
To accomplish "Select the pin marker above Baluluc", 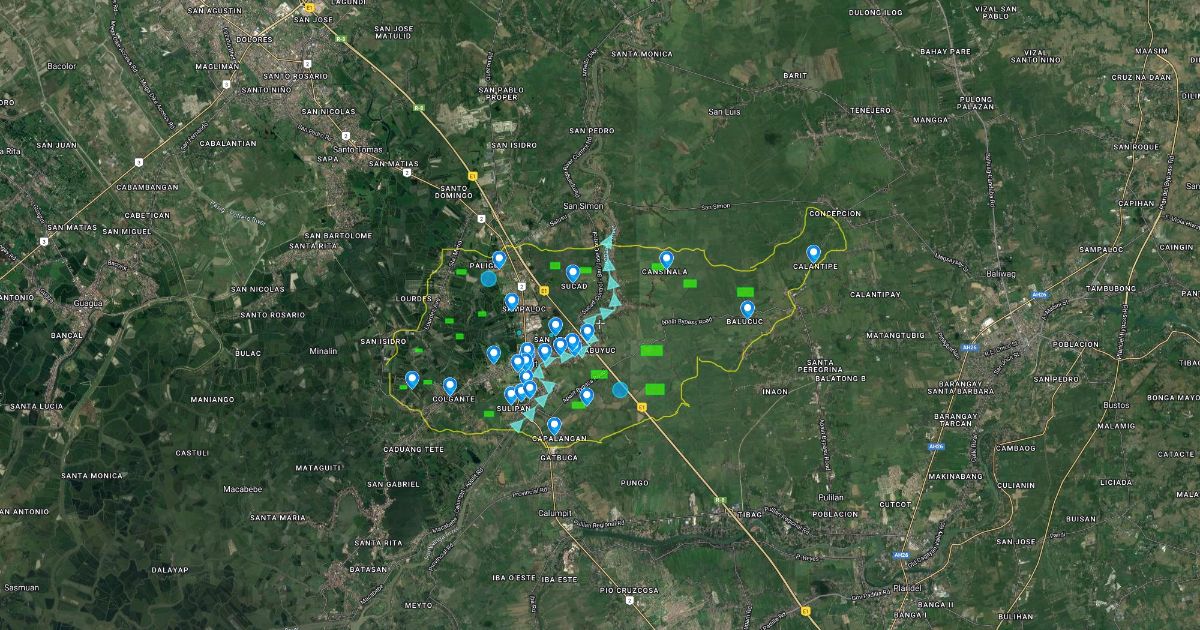I will (x=747, y=309).
